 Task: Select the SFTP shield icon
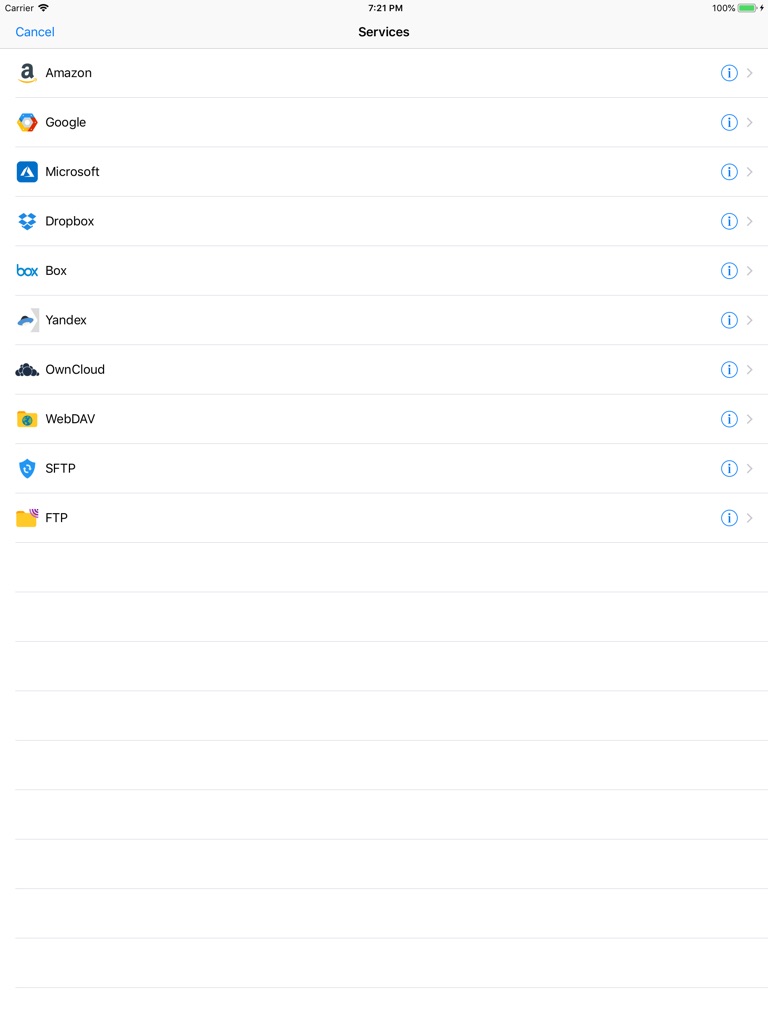[x=26, y=468]
